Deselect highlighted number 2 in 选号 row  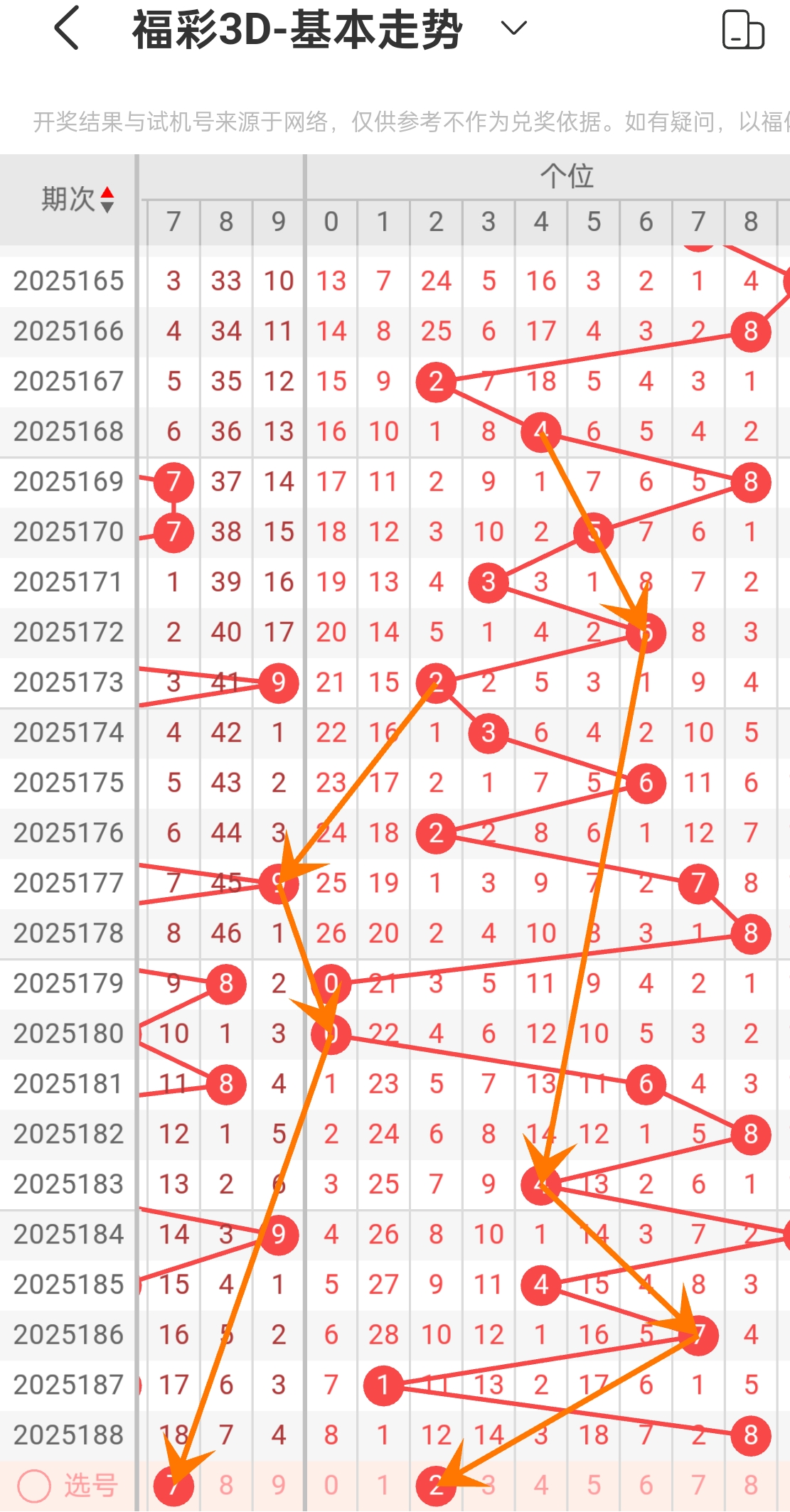(436, 1486)
